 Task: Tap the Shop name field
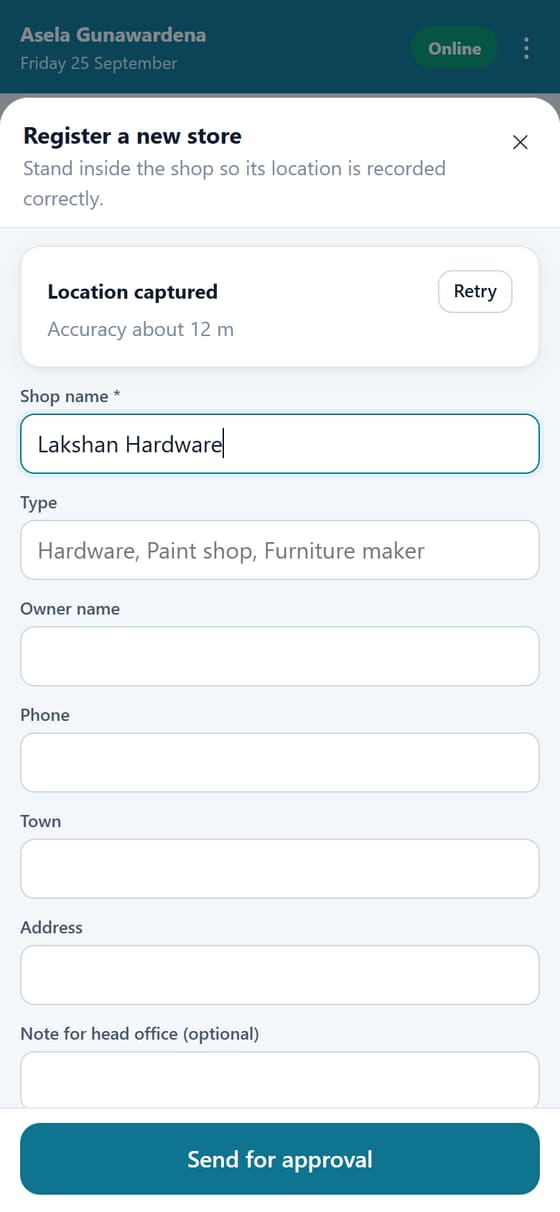pyautogui.click(x=280, y=444)
